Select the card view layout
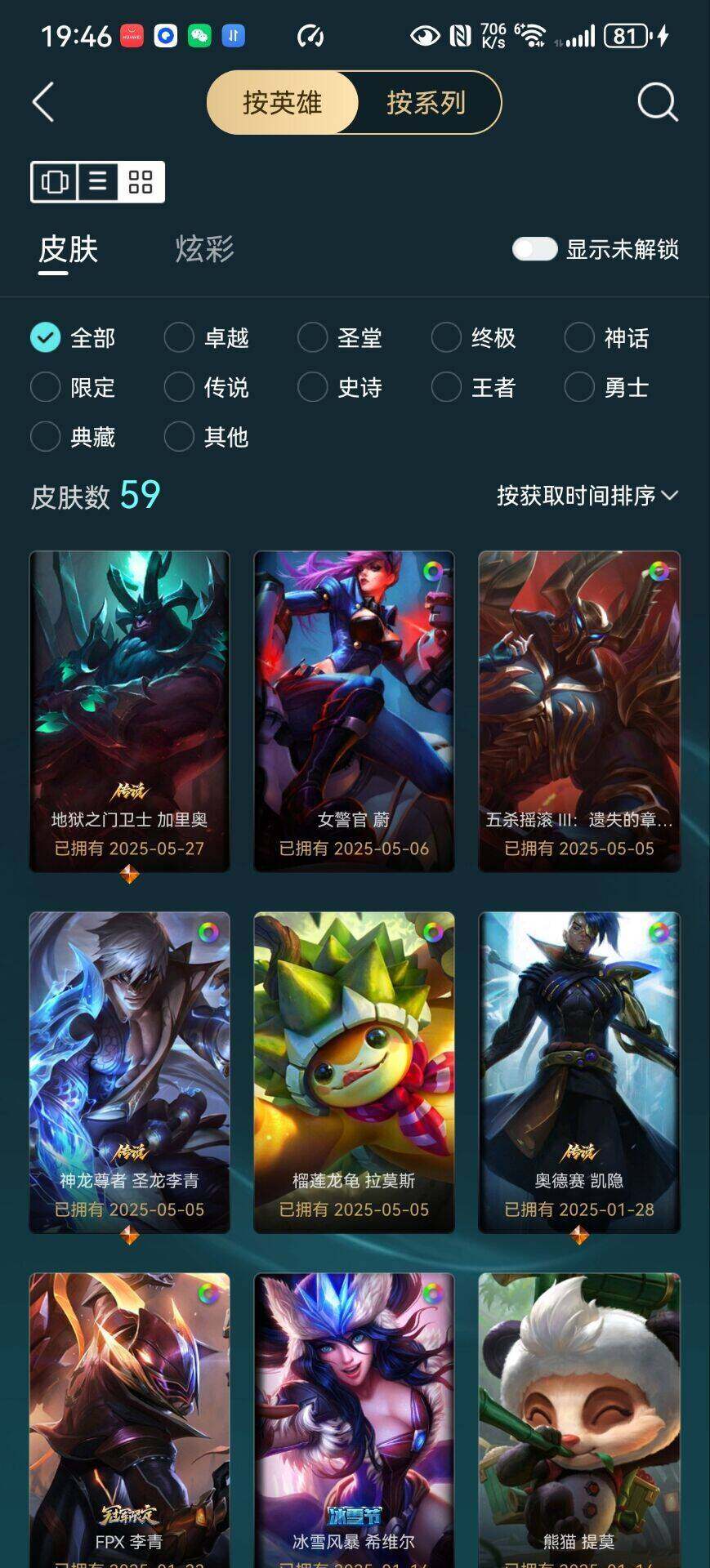 [x=55, y=181]
